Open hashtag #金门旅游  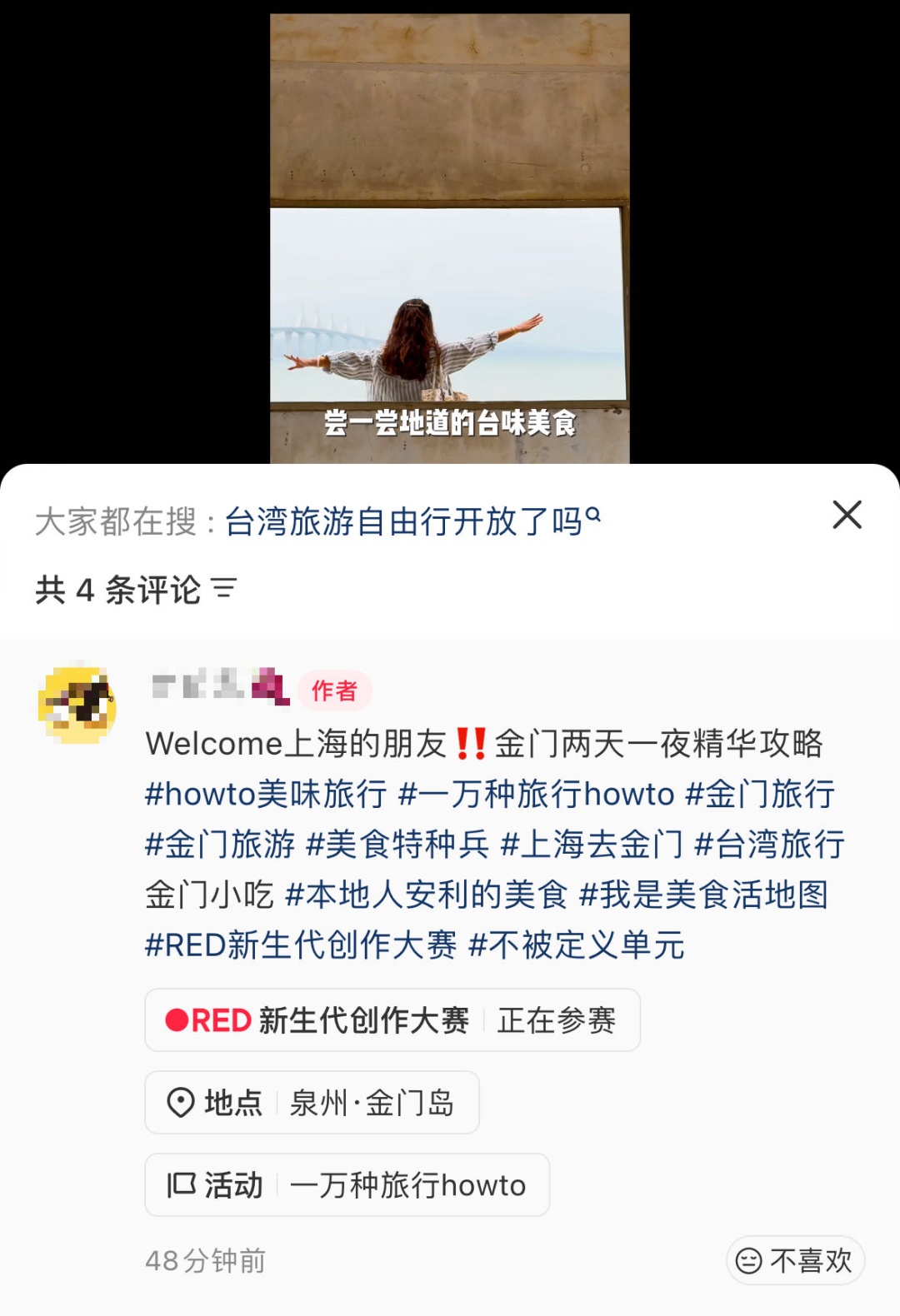click(x=220, y=845)
